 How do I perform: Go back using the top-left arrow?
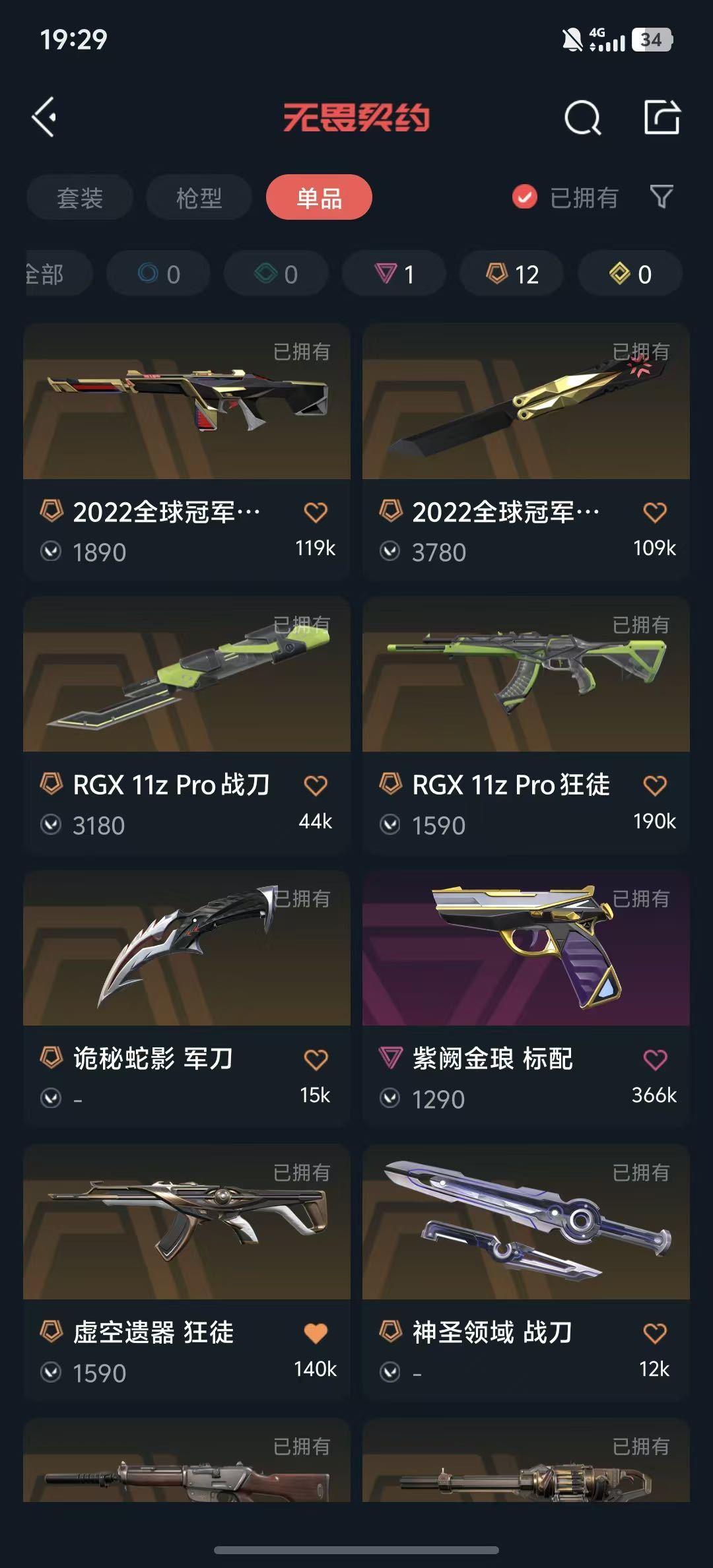pos(45,117)
